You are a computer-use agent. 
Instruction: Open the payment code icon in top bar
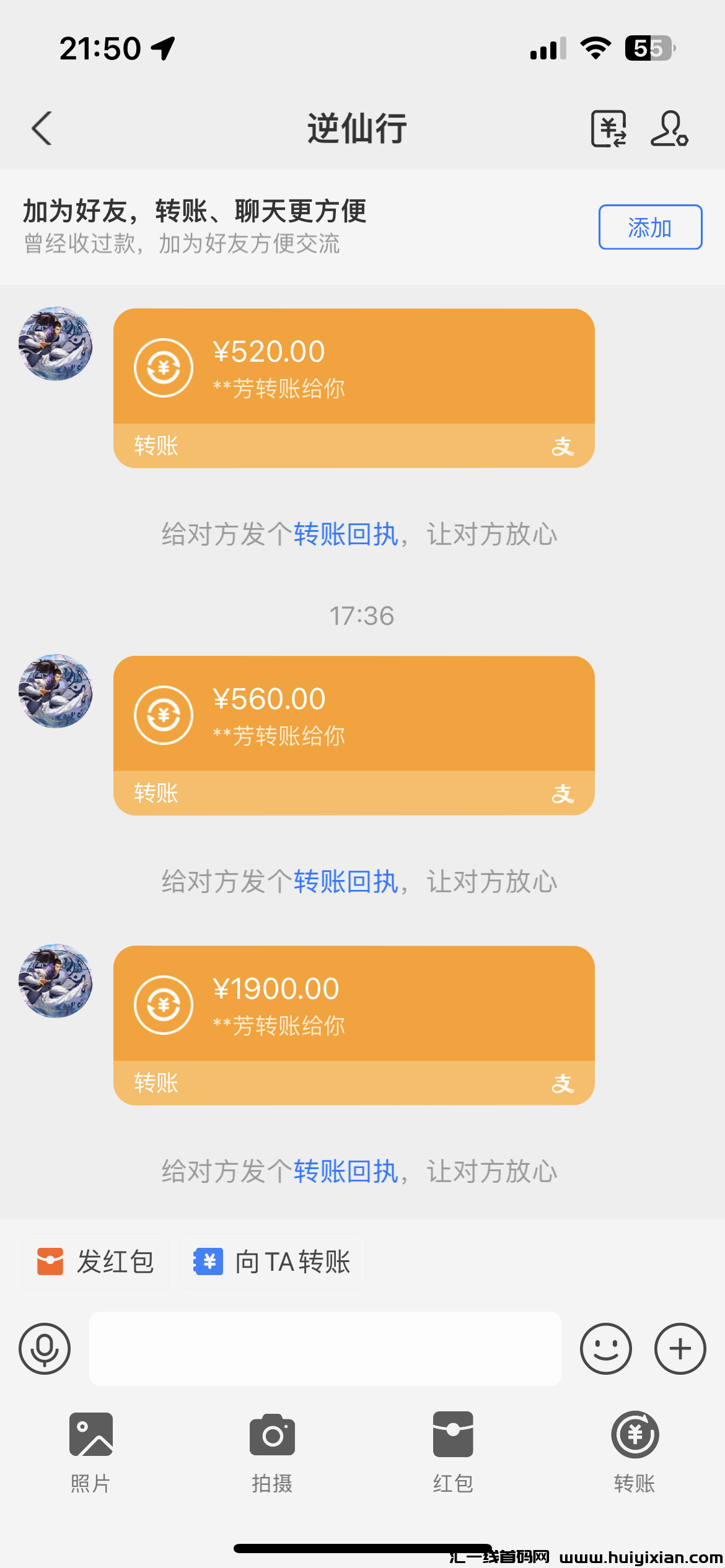(608, 129)
